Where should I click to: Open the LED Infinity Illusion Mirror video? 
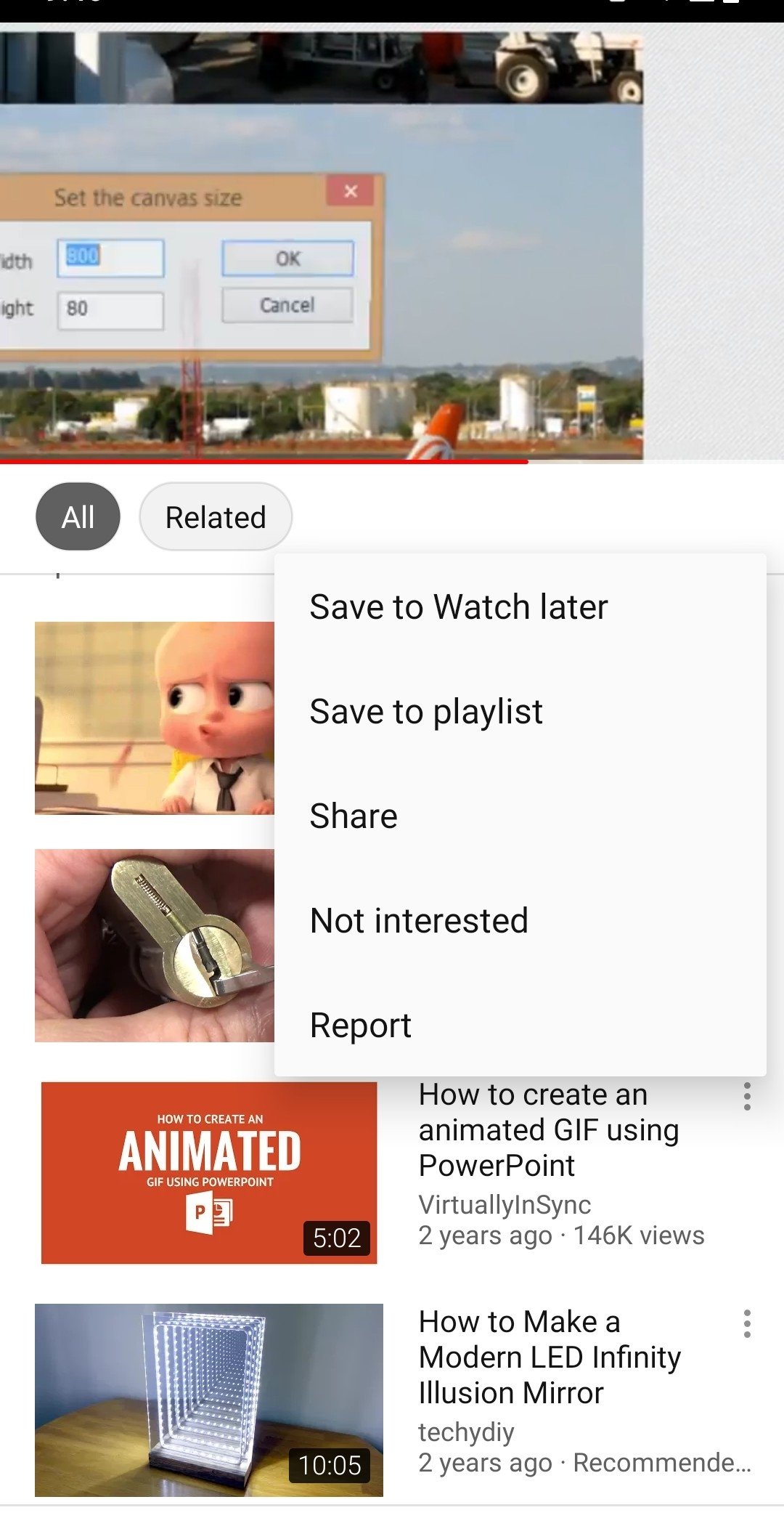209,1400
